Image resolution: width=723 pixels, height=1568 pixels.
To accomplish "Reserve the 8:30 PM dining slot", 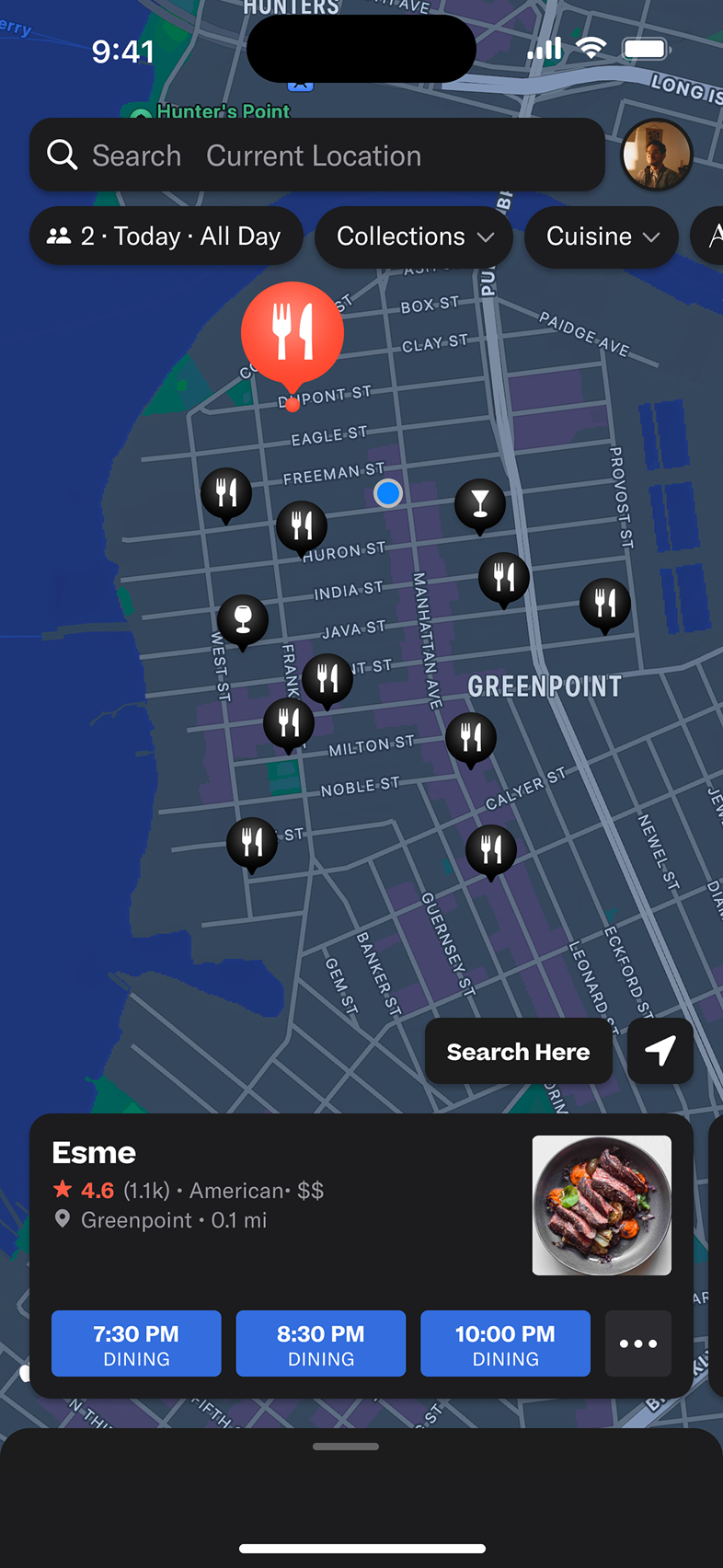I will [321, 1343].
